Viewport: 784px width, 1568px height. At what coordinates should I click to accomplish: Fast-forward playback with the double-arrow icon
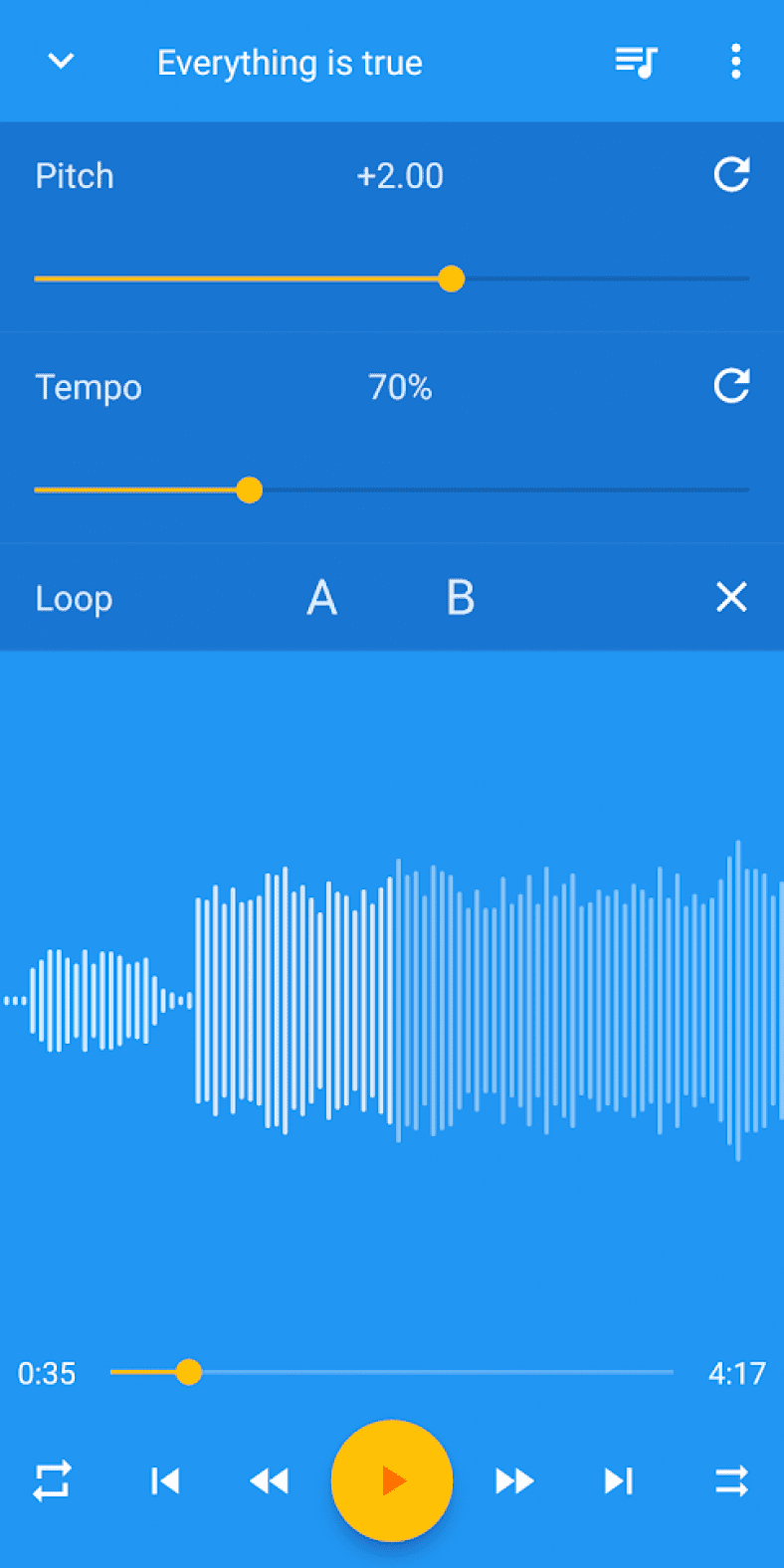coord(514,1480)
